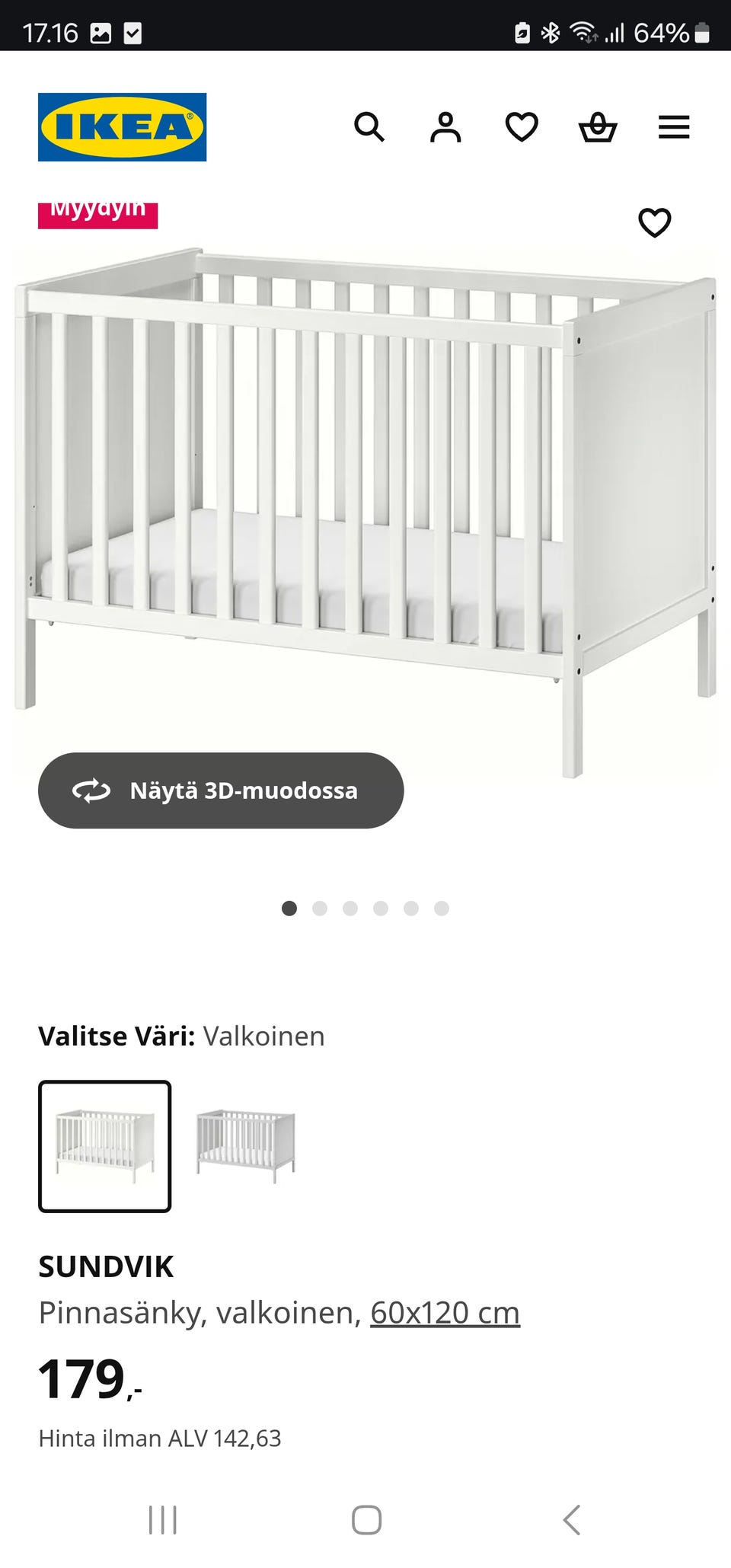Open the hamburger menu
The height and width of the screenshot is (1568, 731).
[x=674, y=127]
